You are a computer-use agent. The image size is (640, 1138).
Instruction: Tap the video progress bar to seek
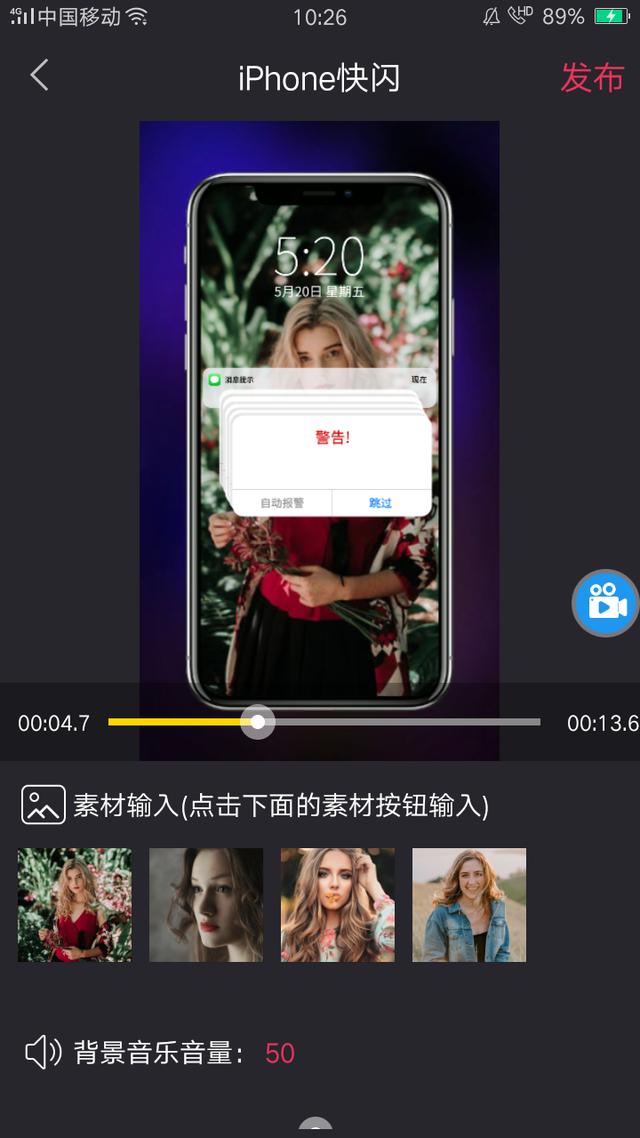pyautogui.click(x=400, y=721)
